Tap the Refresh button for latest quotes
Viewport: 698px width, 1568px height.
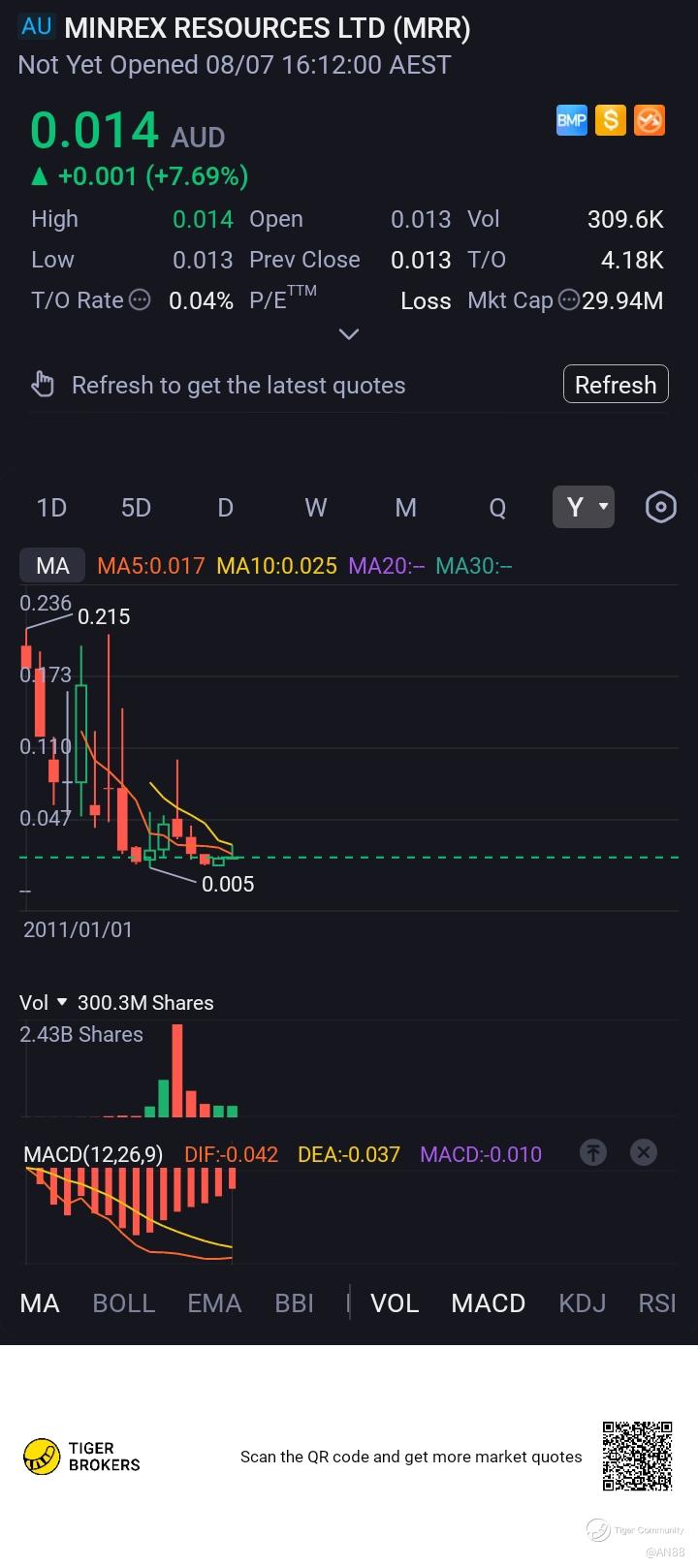coord(616,385)
